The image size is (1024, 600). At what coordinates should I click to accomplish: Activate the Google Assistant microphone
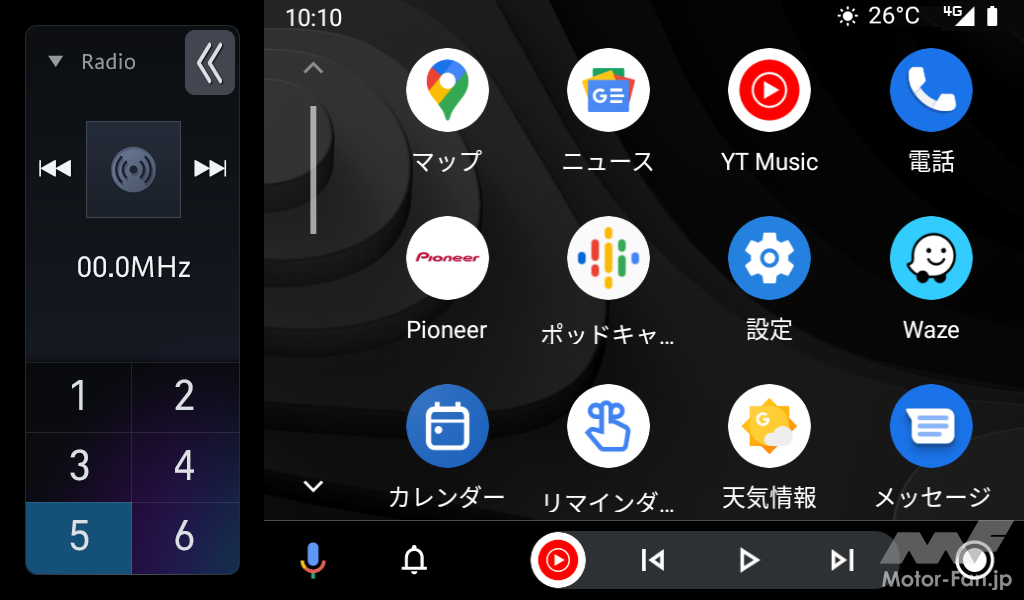coord(313,560)
